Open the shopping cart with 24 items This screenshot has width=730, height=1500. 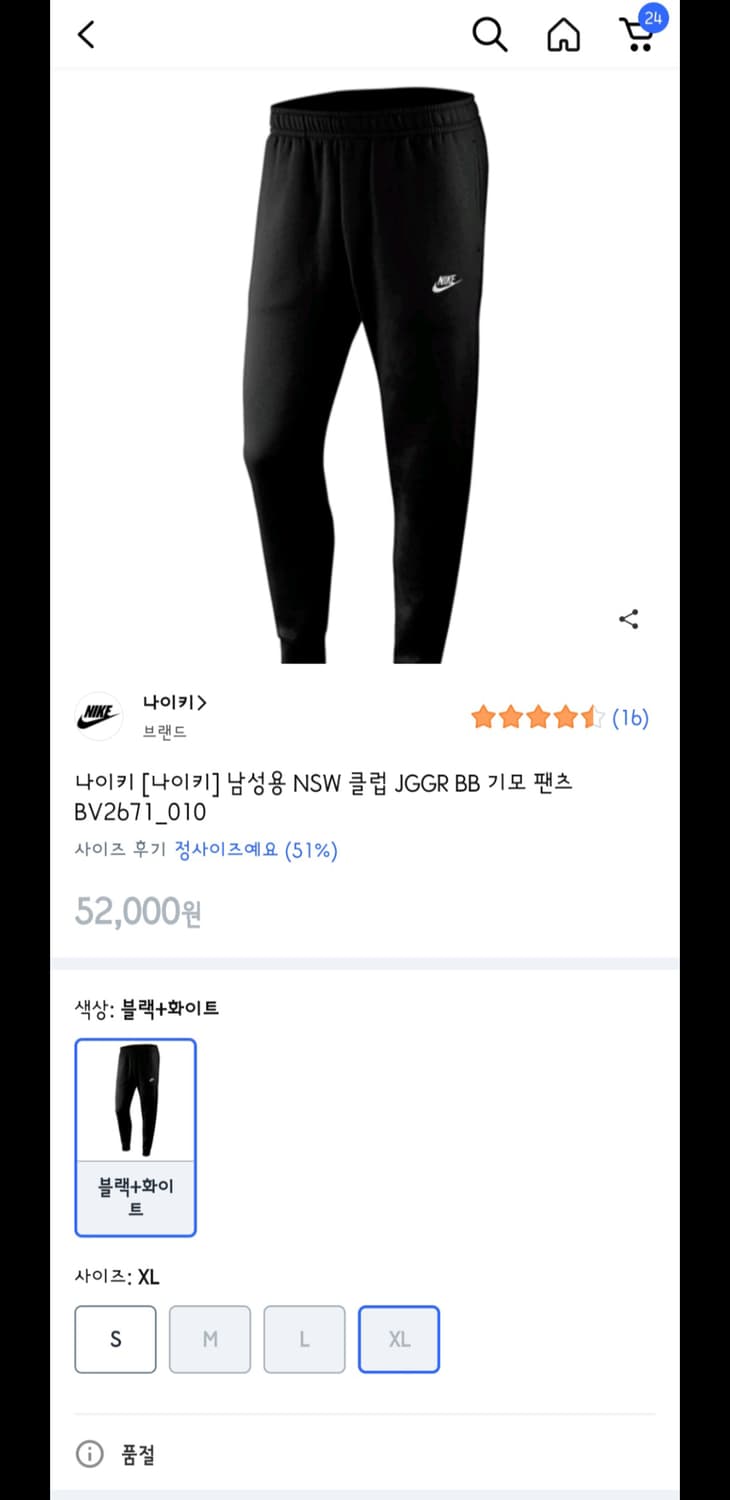(x=637, y=35)
